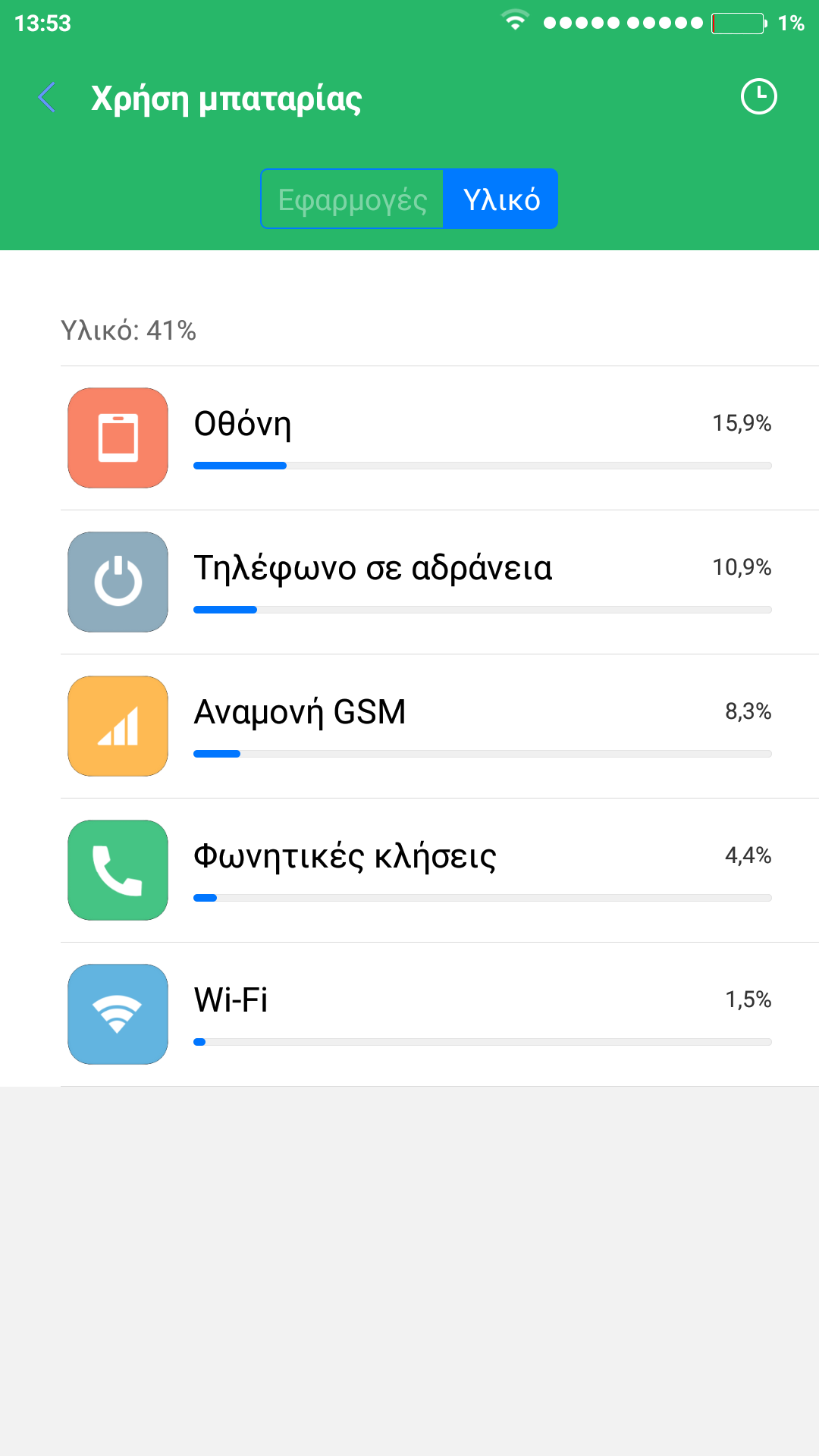Select the Υλικό tab
The image size is (819, 1456).
500,199
